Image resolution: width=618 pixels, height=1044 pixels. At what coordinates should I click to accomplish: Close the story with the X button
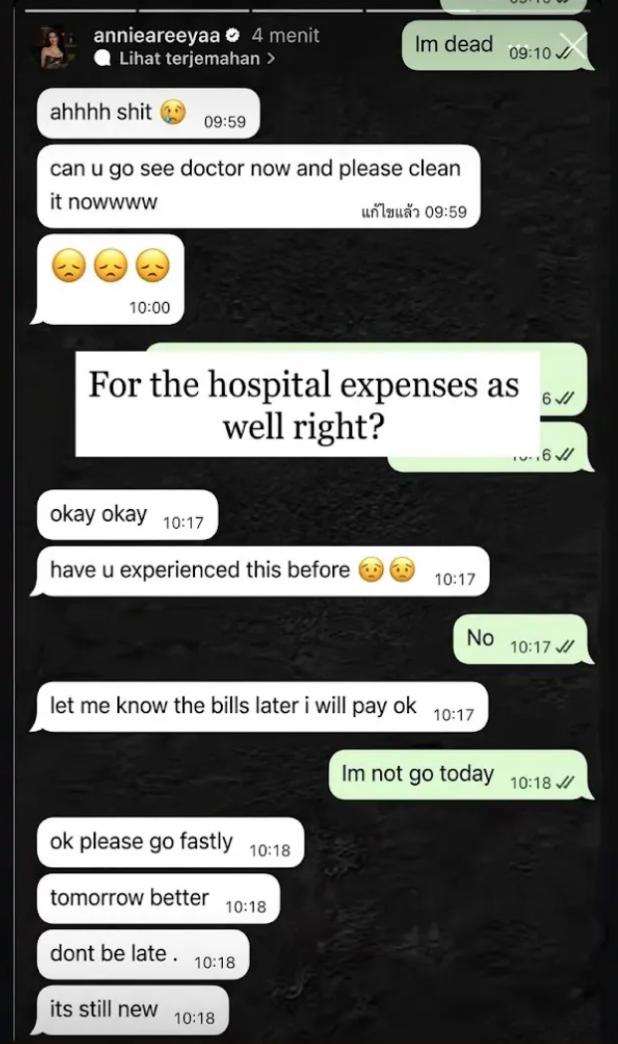(571, 46)
